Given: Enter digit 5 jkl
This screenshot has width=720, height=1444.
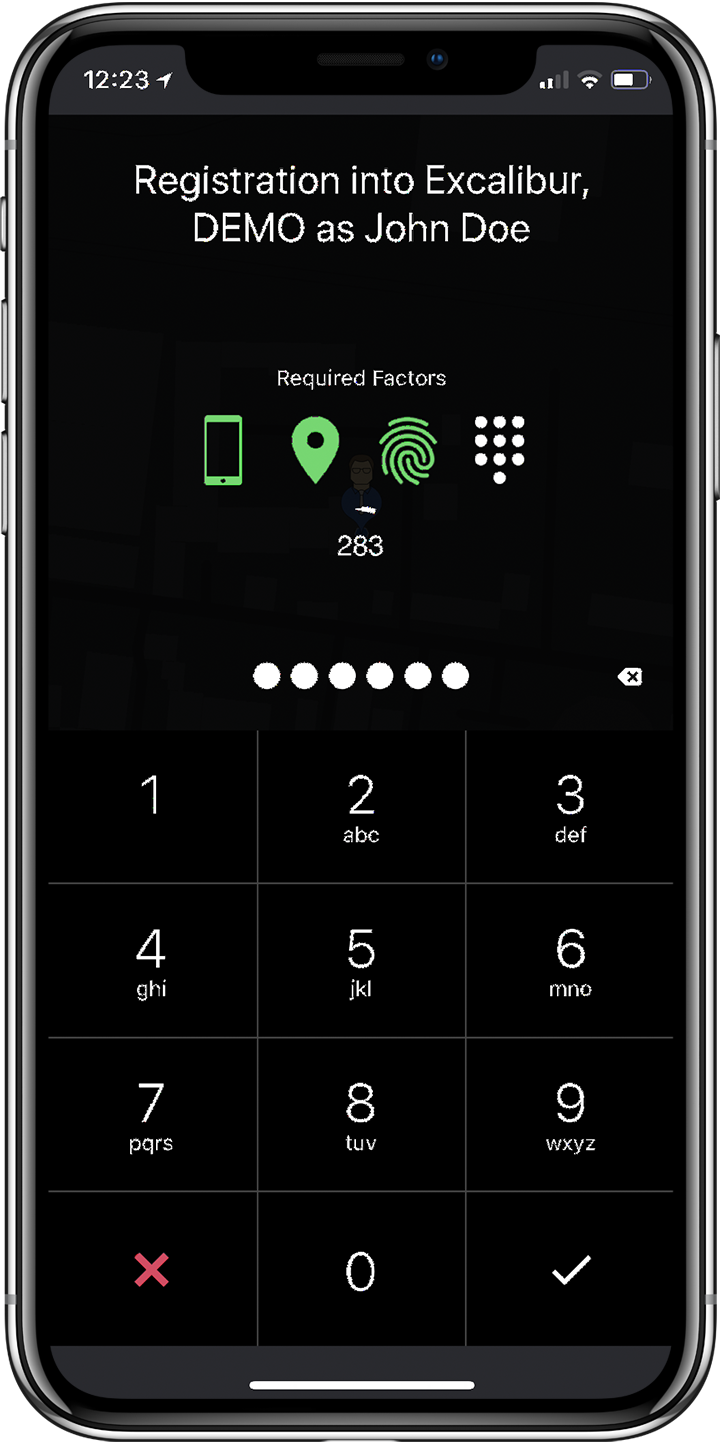Looking at the screenshot, I should click(361, 961).
